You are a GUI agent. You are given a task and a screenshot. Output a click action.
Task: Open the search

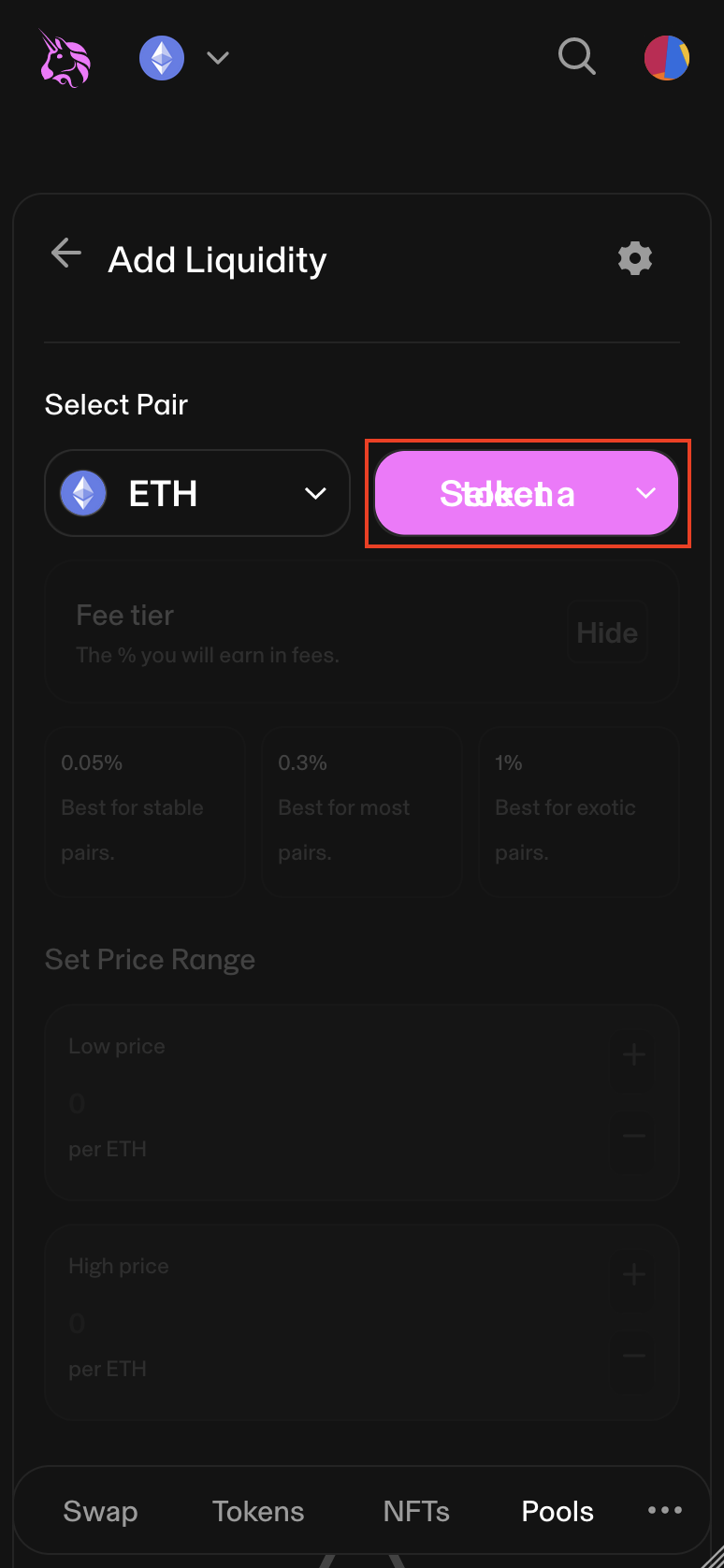coord(576,57)
